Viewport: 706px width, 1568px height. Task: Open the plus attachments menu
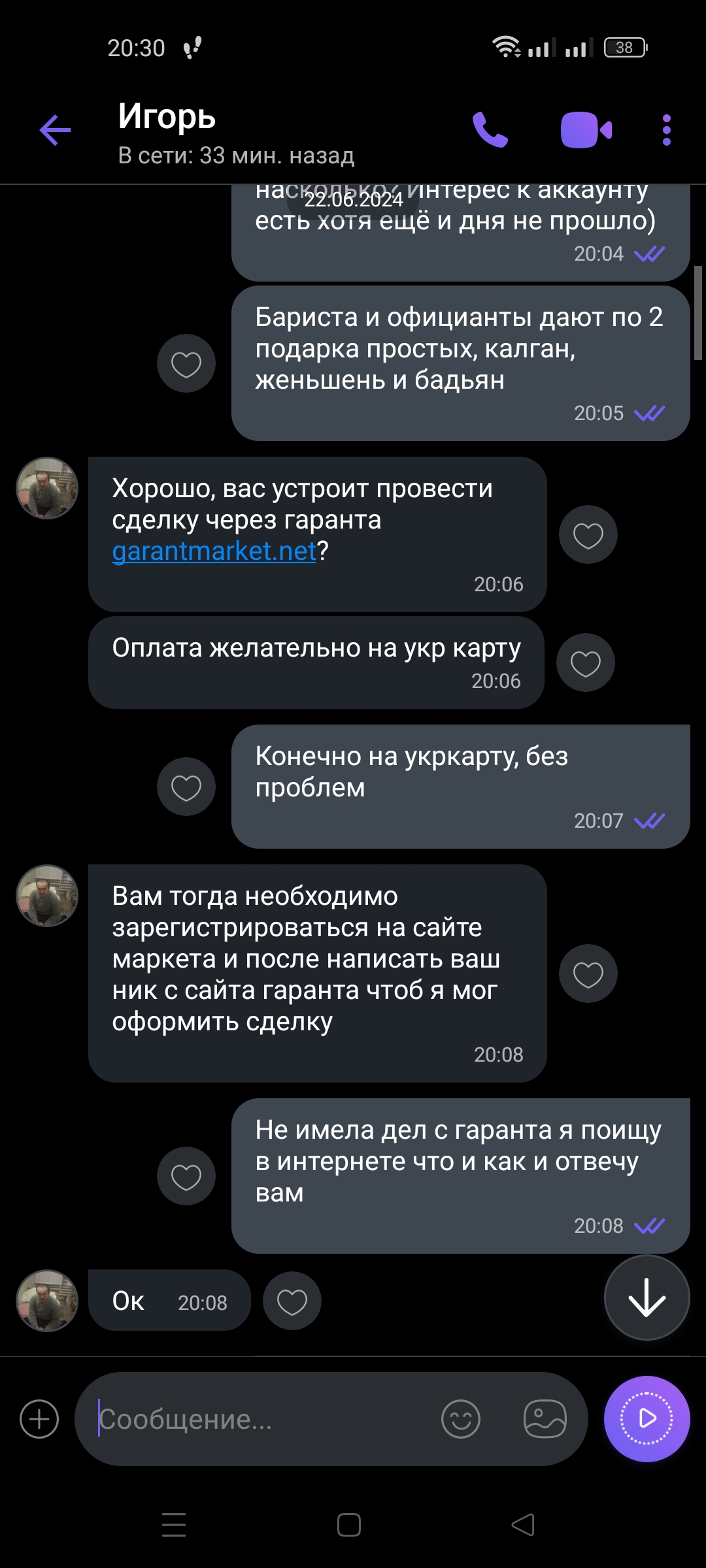39,1419
